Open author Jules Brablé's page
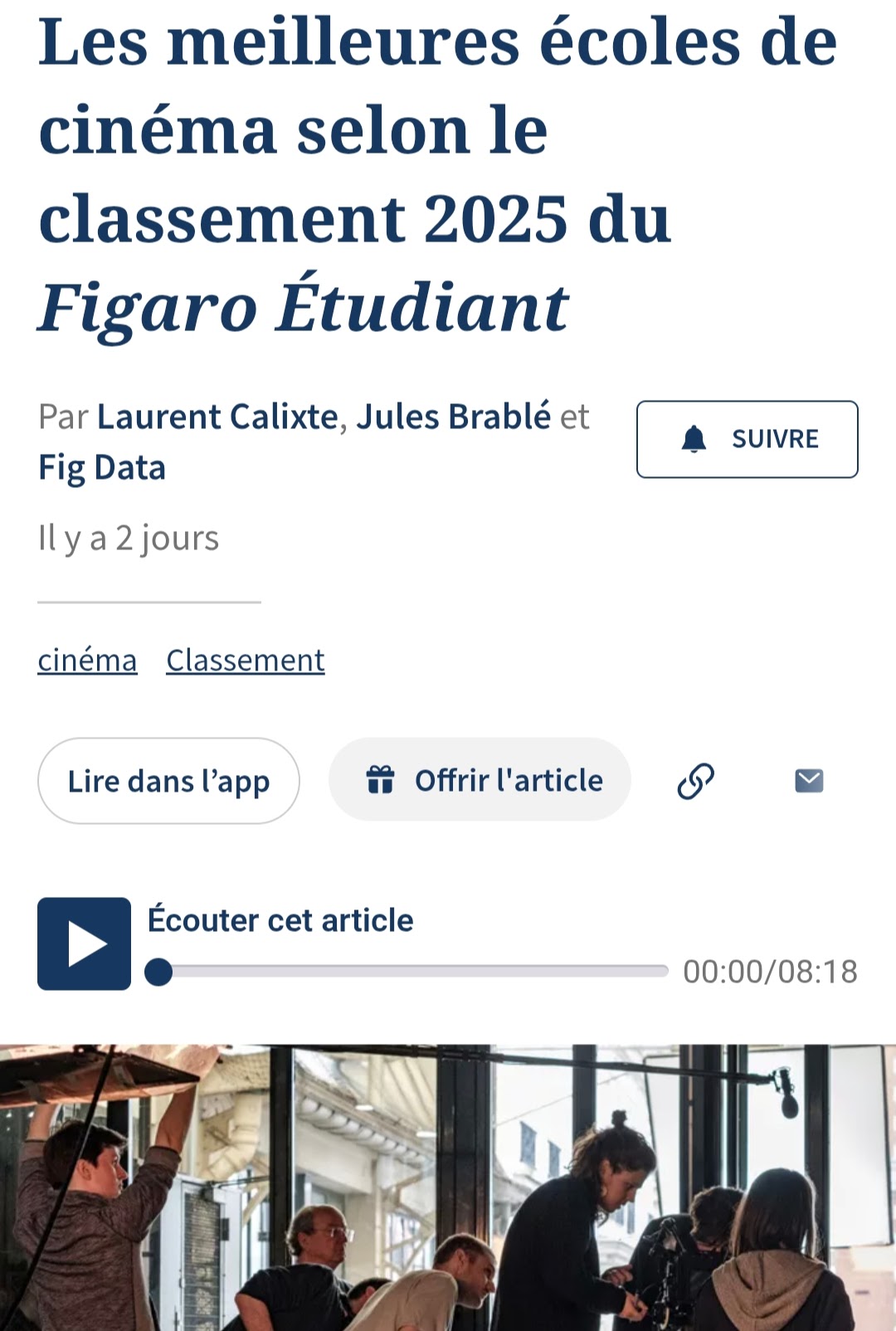Viewport: 896px width, 1331px height. [x=453, y=417]
